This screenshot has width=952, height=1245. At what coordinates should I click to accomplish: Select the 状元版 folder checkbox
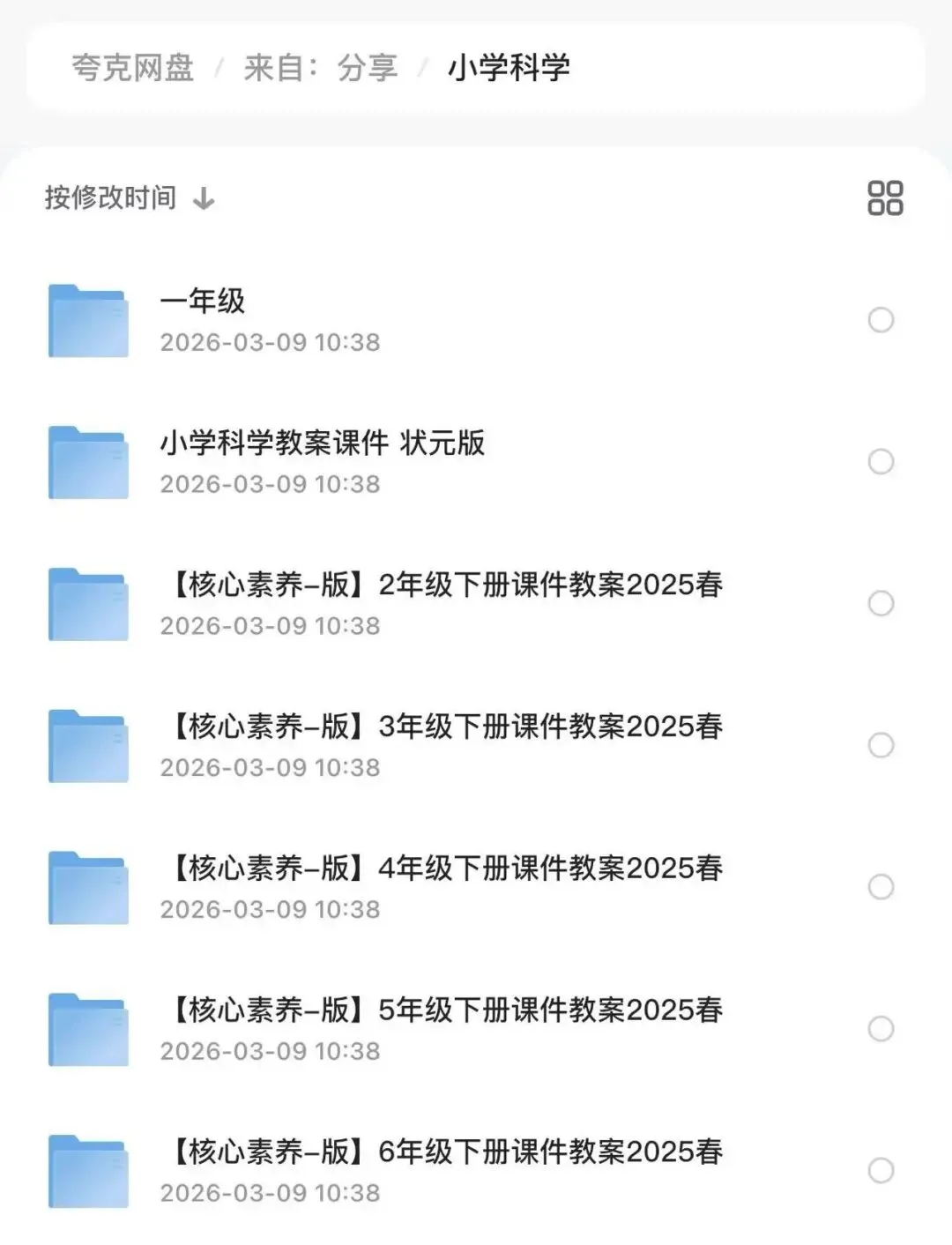881,462
